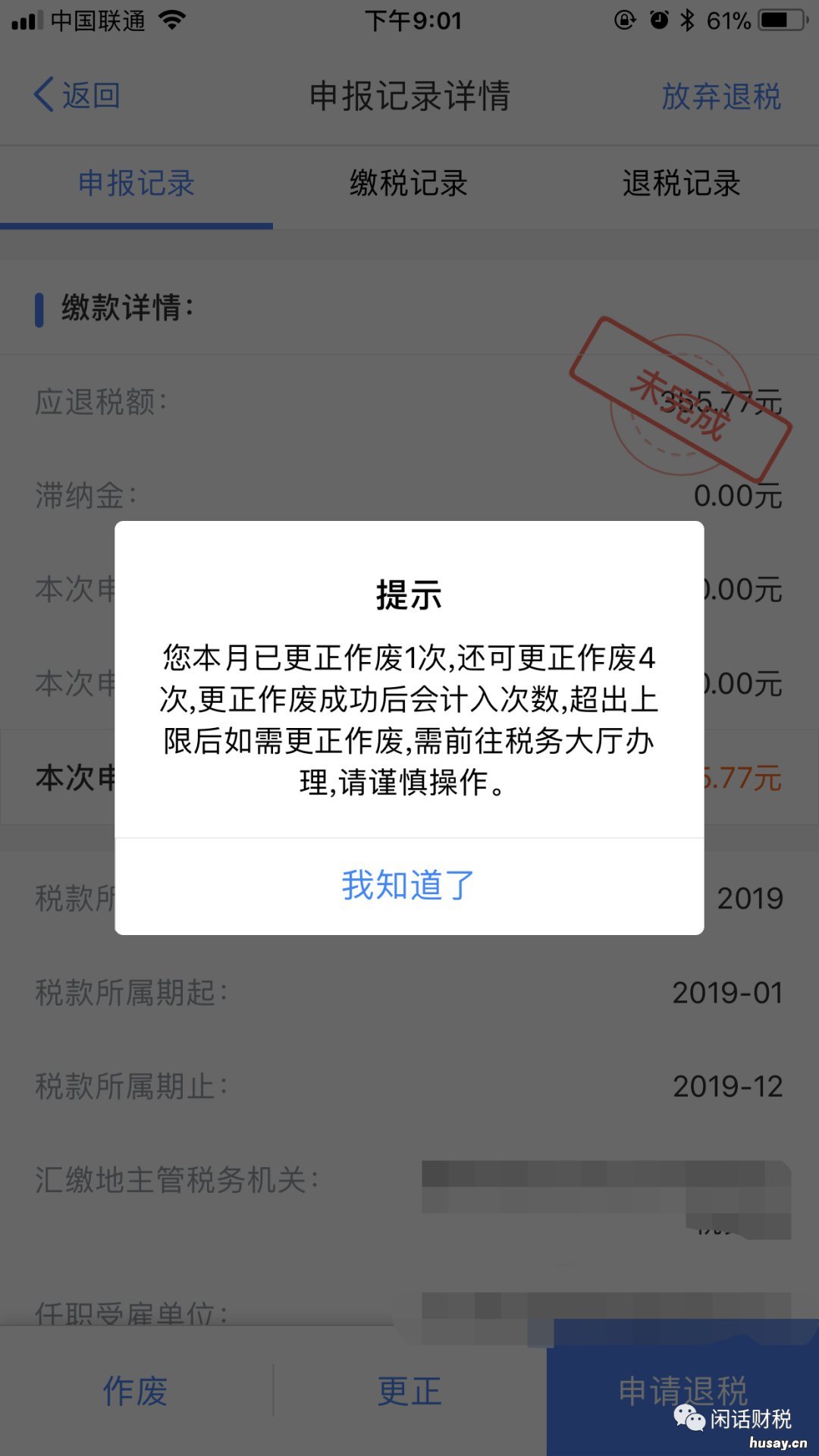Tap 放弃退税 at the top right
This screenshot has width=819, height=1456.
click(720, 96)
